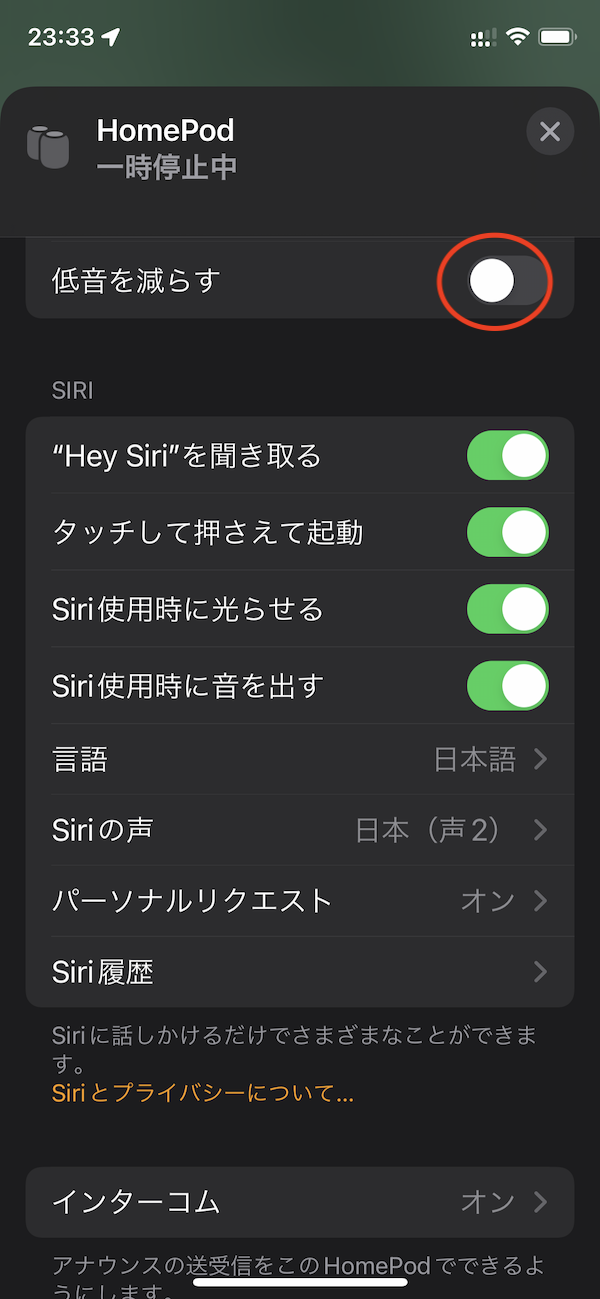
Task: Turn off "Hey Siri"を聞き取る
Action: [x=507, y=456]
